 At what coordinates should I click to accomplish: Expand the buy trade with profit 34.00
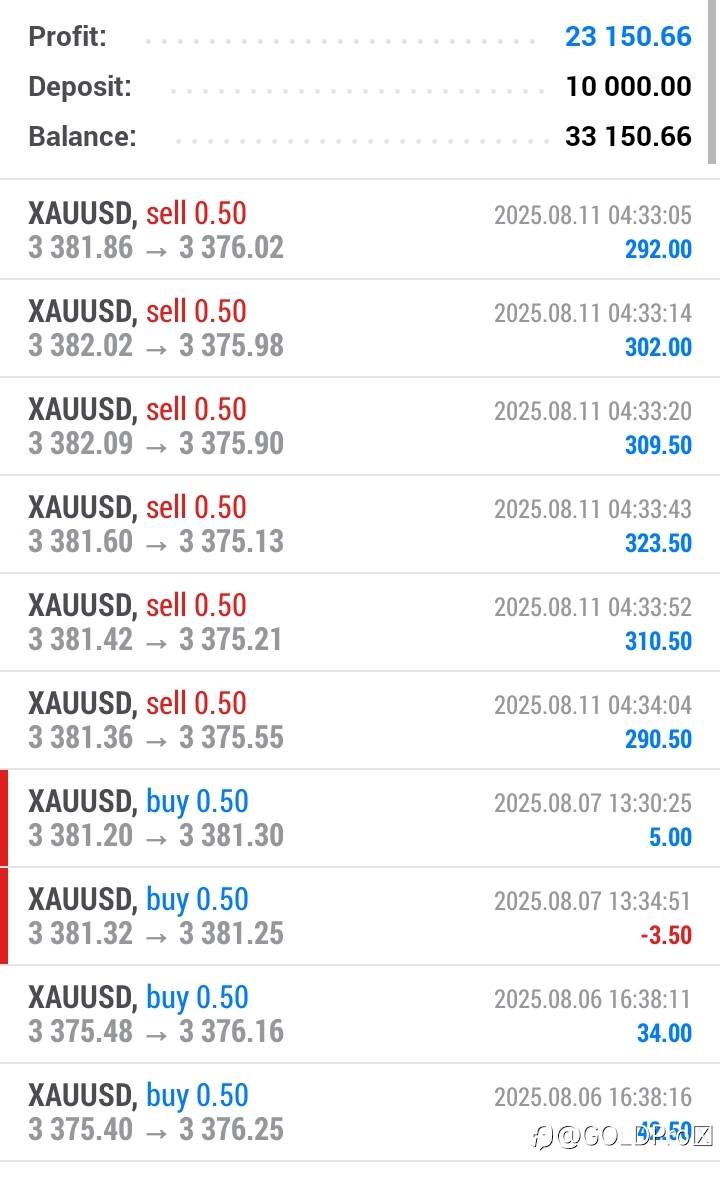point(360,1014)
